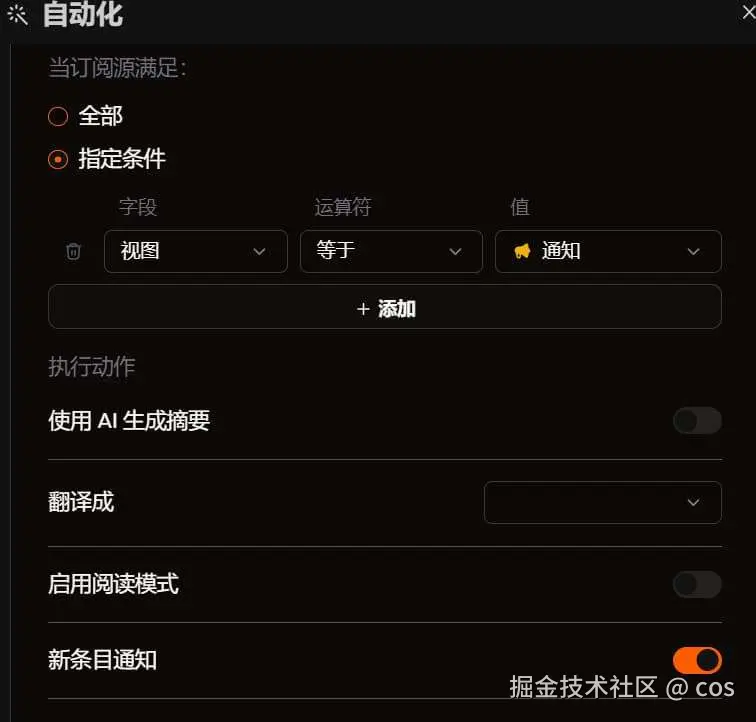Turn on 启用阅读模式
Screen dimensions: 756x722
coord(697,584)
